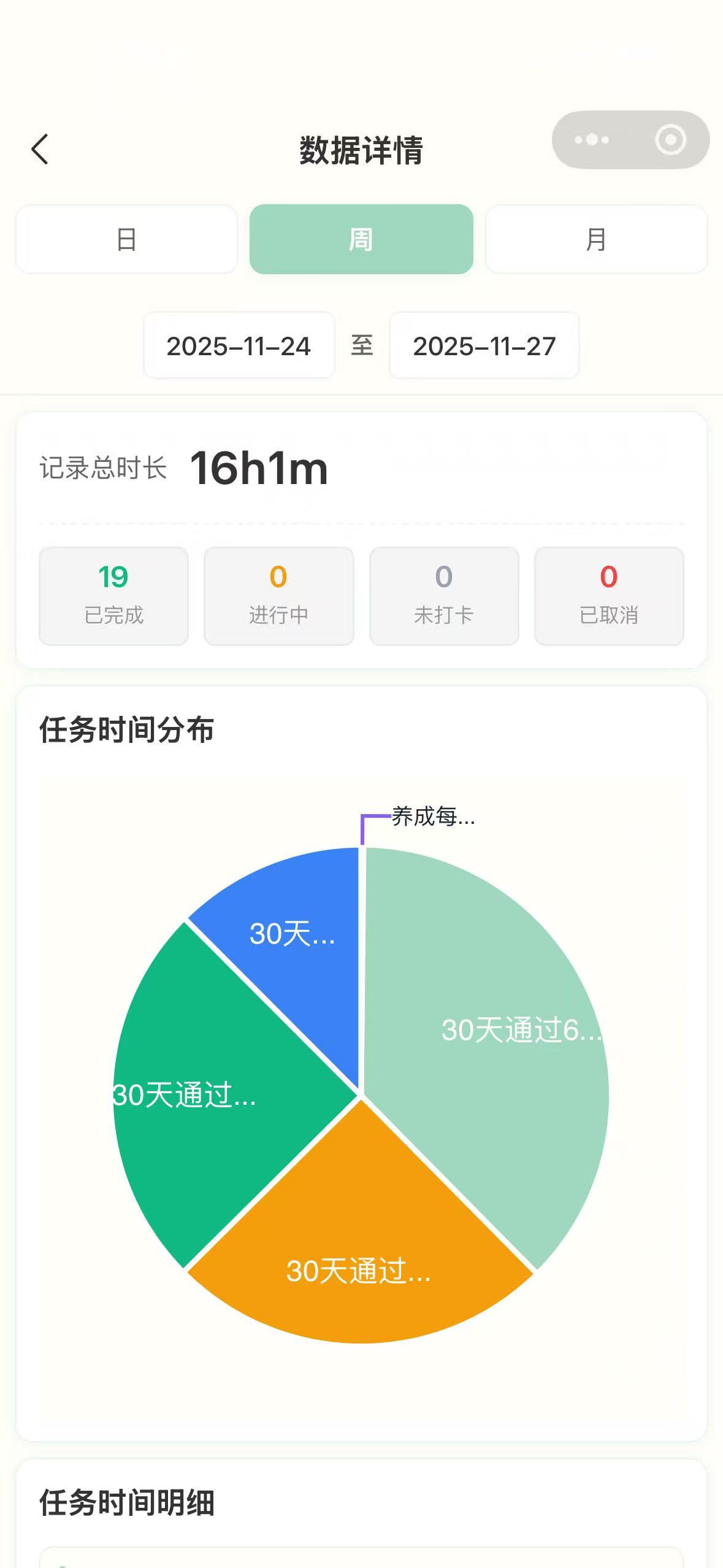This screenshot has height=1568, width=723.
Task: Close the mini-program with the capsule circle icon
Action: click(x=670, y=140)
